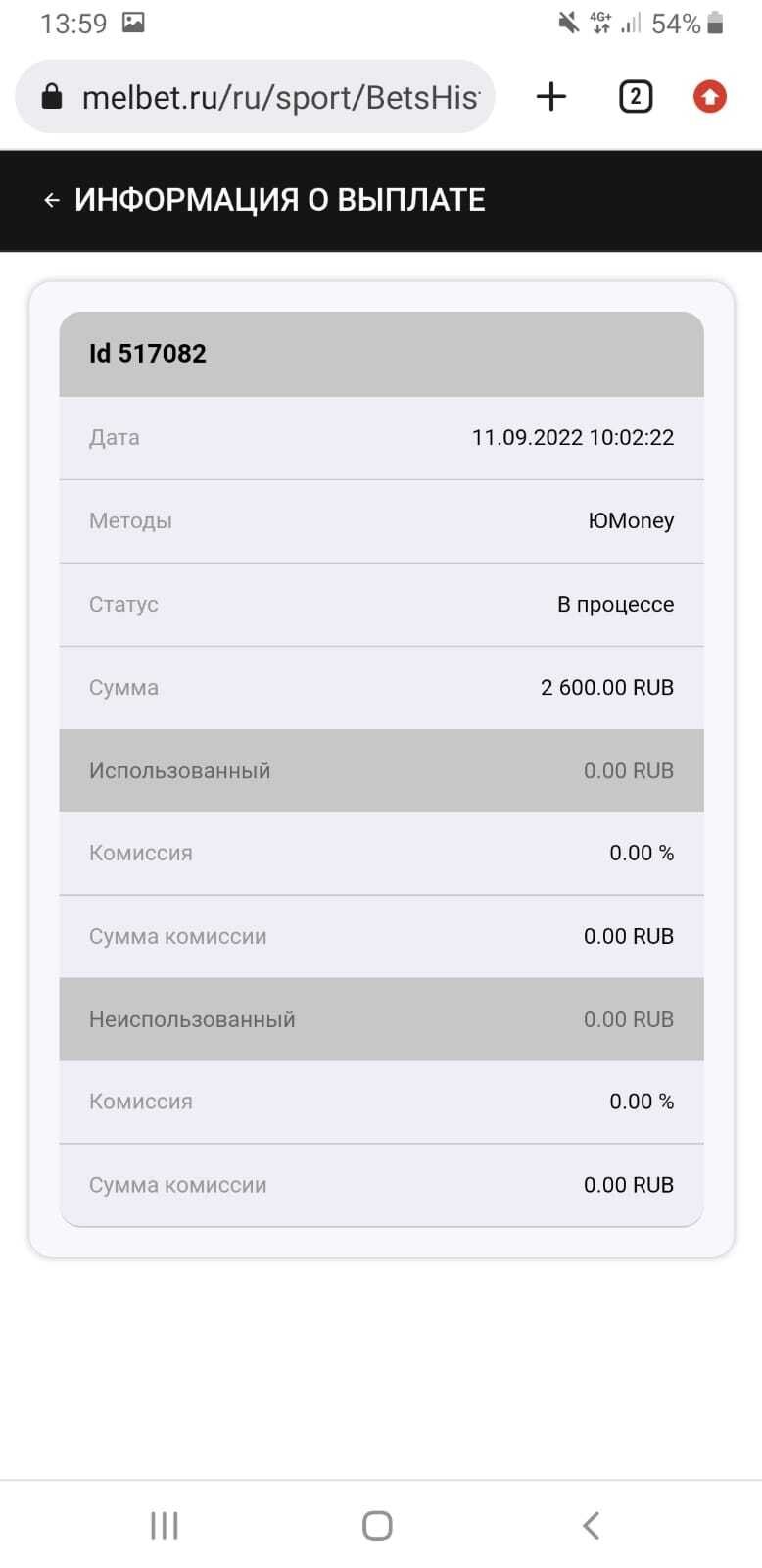Image resolution: width=762 pixels, height=1568 pixels.
Task: Go to the phone's home screen
Action: click(x=377, y=1525)
